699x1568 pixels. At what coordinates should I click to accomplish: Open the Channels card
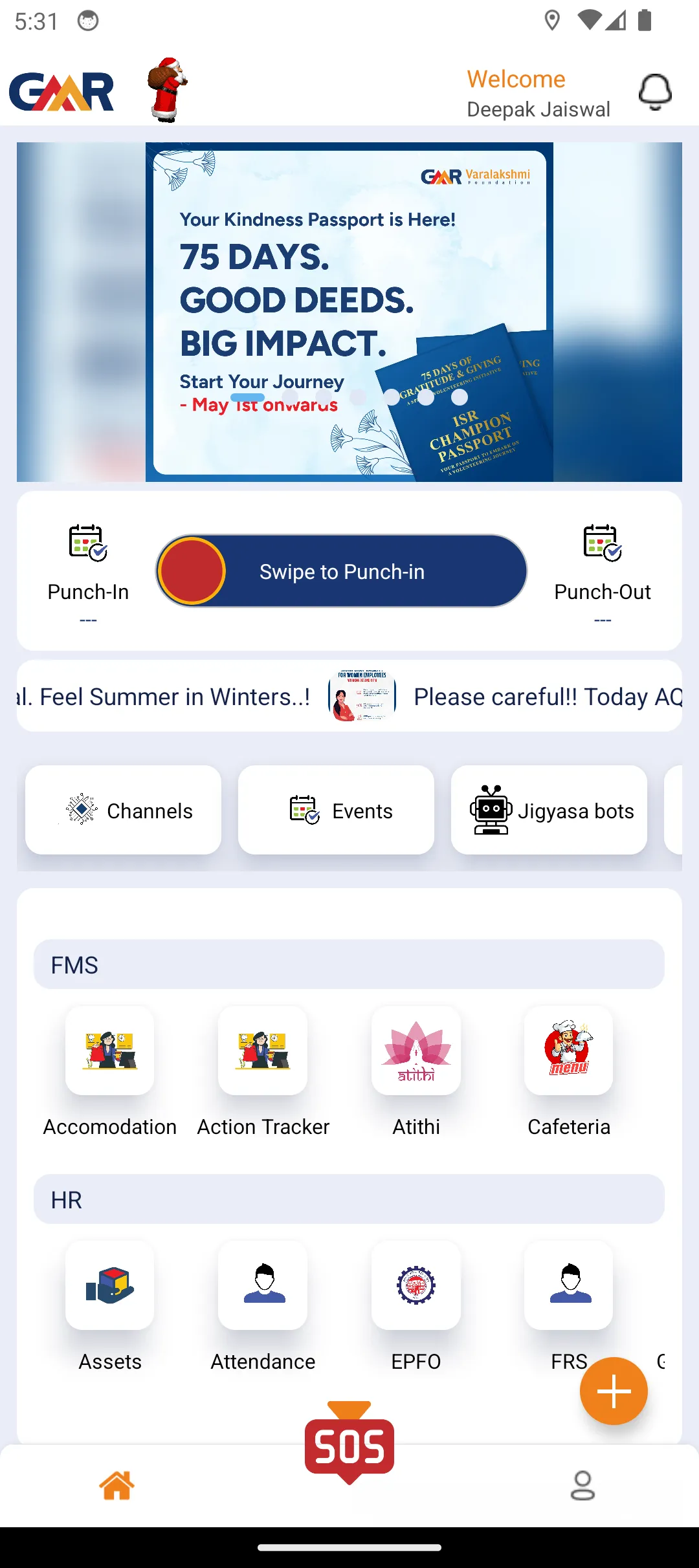click(123, 810)
